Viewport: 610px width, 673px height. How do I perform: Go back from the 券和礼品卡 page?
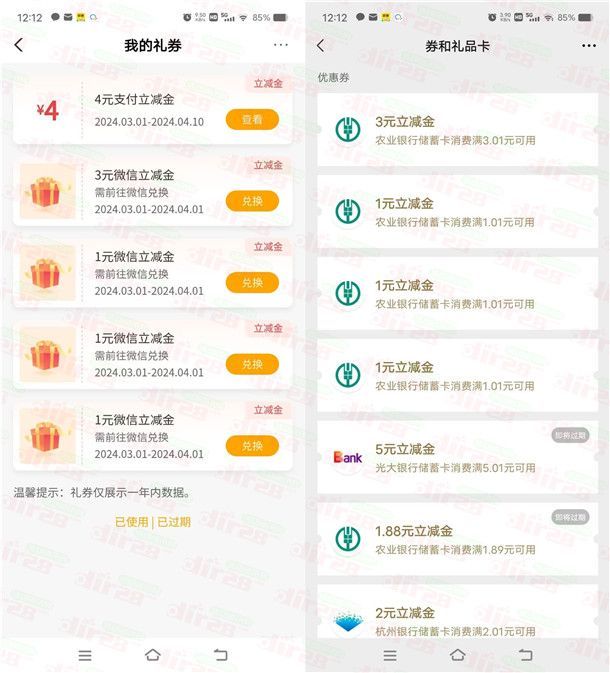point(320,45)
